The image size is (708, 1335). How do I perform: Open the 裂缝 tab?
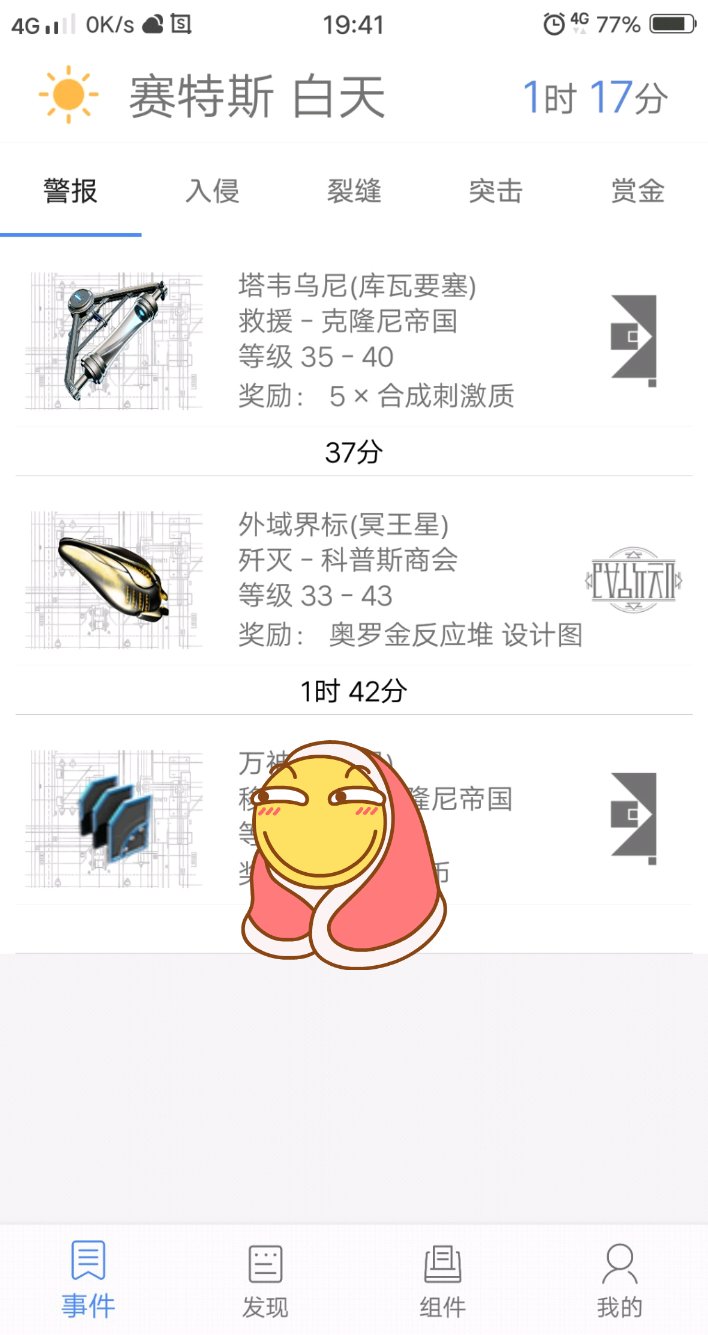pos(354,191)
